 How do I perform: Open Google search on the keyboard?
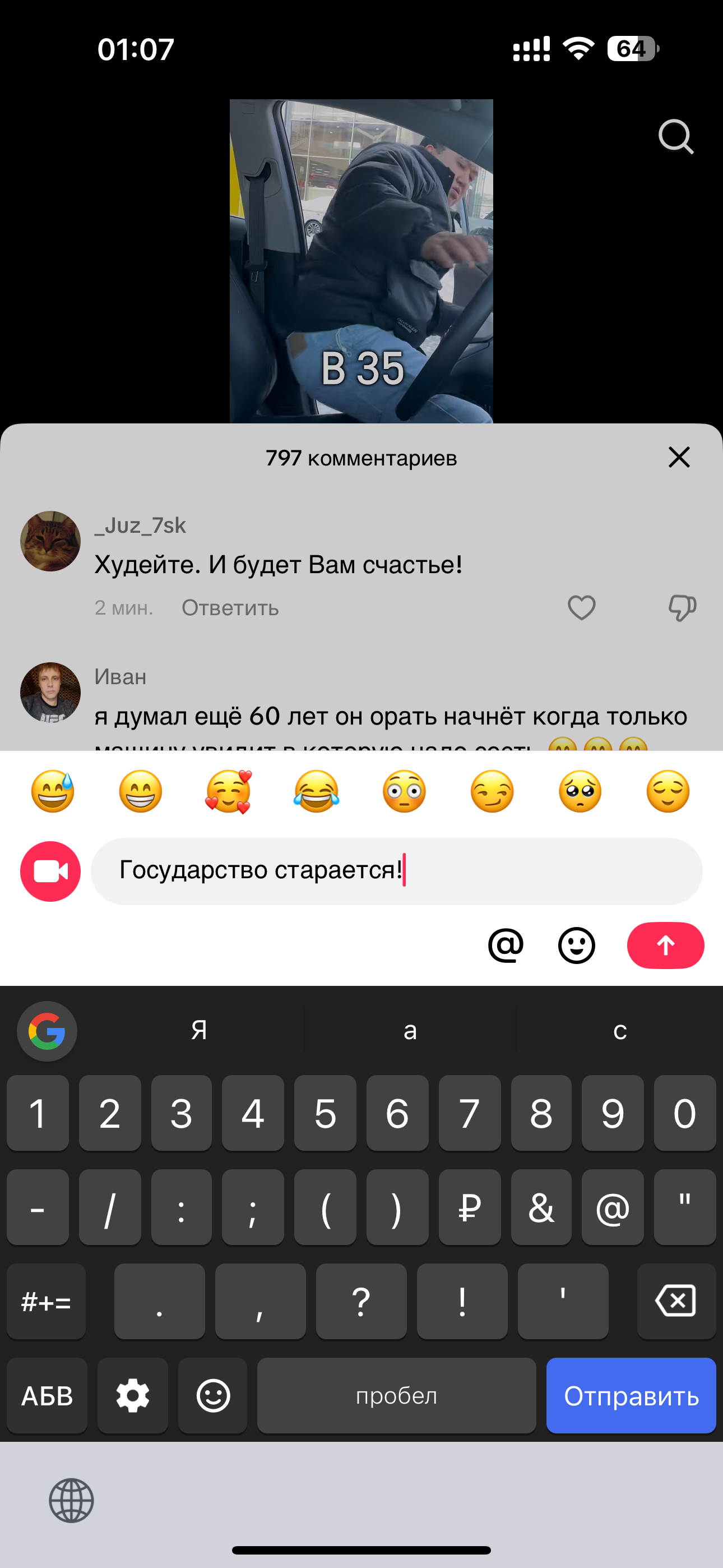coord(47,1031)
